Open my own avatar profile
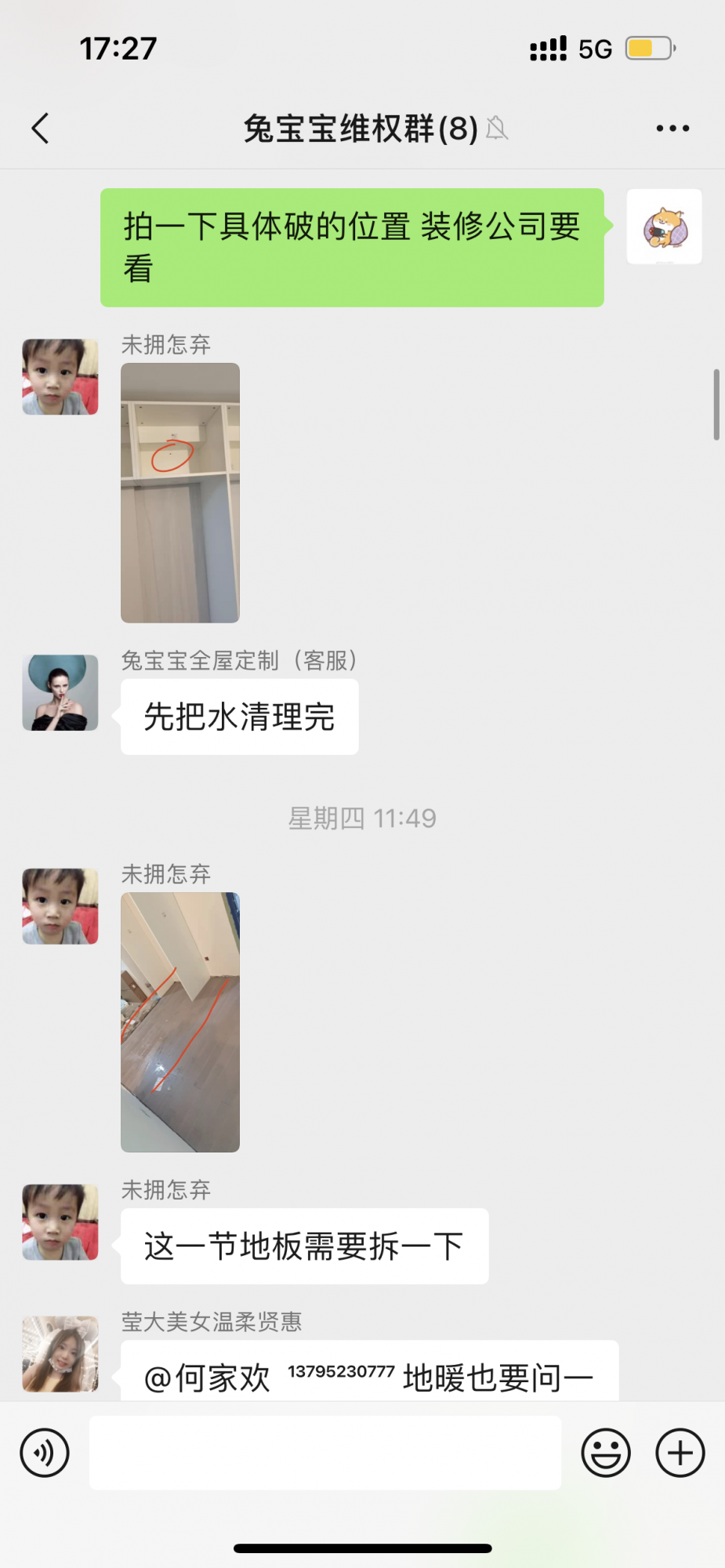The width and height of the screenshot is (725, 1568). pos(664,227)
